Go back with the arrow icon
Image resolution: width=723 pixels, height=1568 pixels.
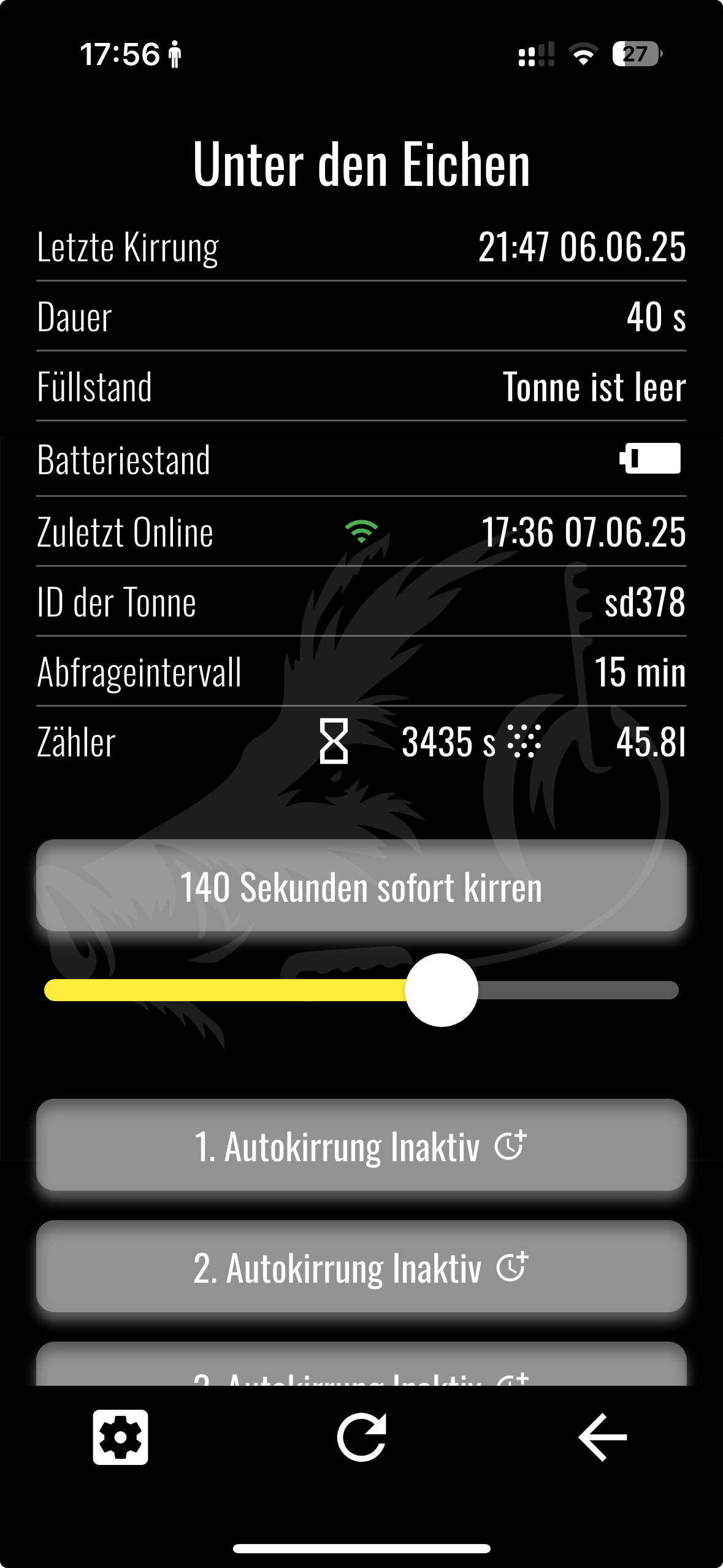(x=602, y=1437)
